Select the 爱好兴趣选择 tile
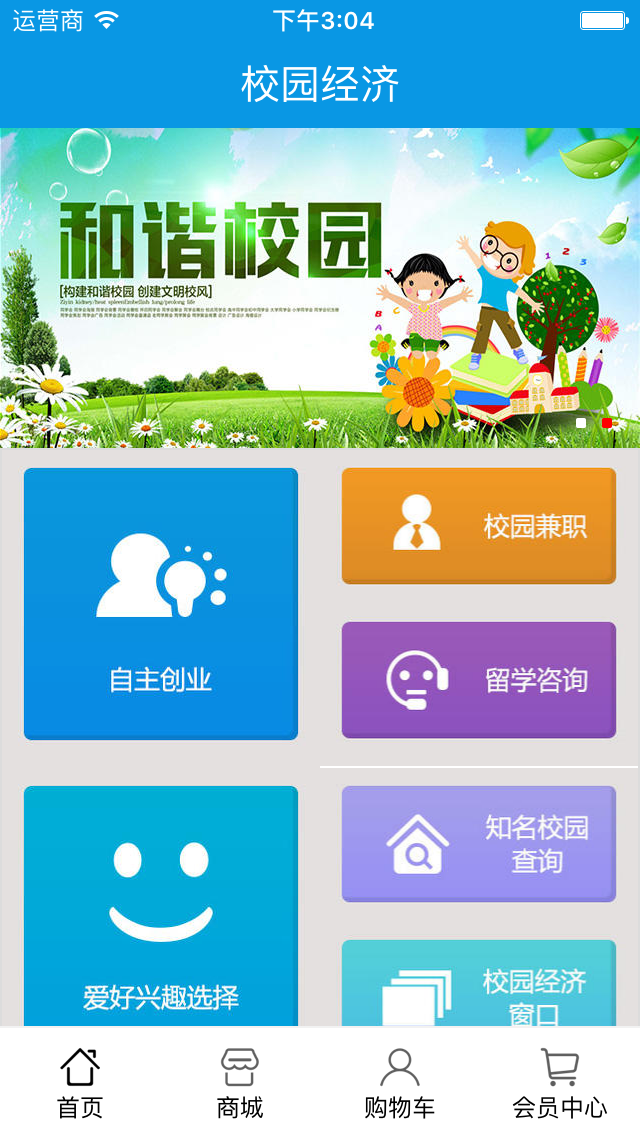Viewport: 640px width, 1136px height. 160,905
